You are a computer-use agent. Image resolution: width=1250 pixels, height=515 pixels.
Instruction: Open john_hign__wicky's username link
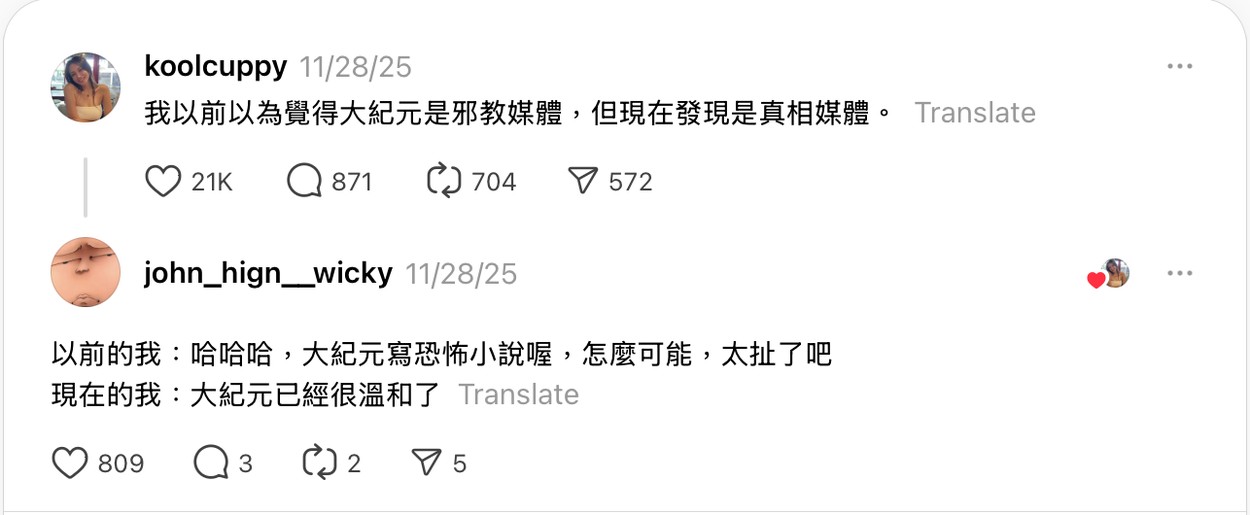click(268, 273)
